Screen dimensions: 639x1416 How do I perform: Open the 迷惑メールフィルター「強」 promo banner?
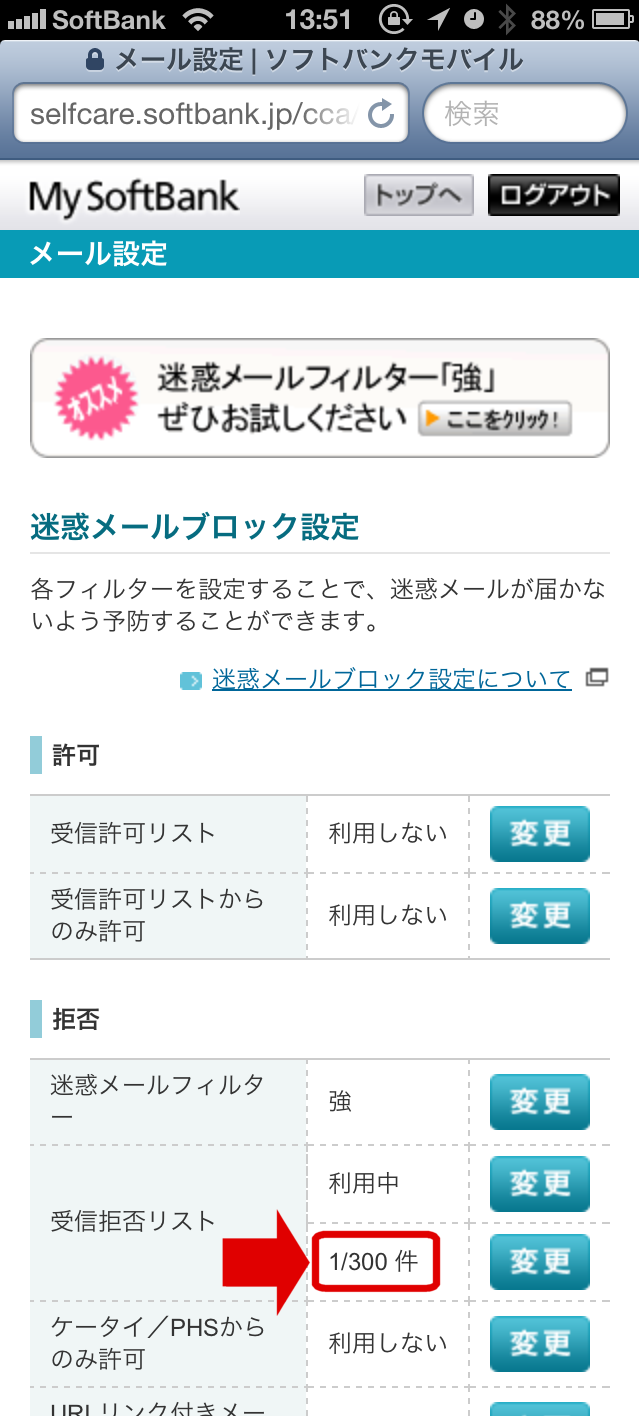pyautogui.click(x=320, y=398)
